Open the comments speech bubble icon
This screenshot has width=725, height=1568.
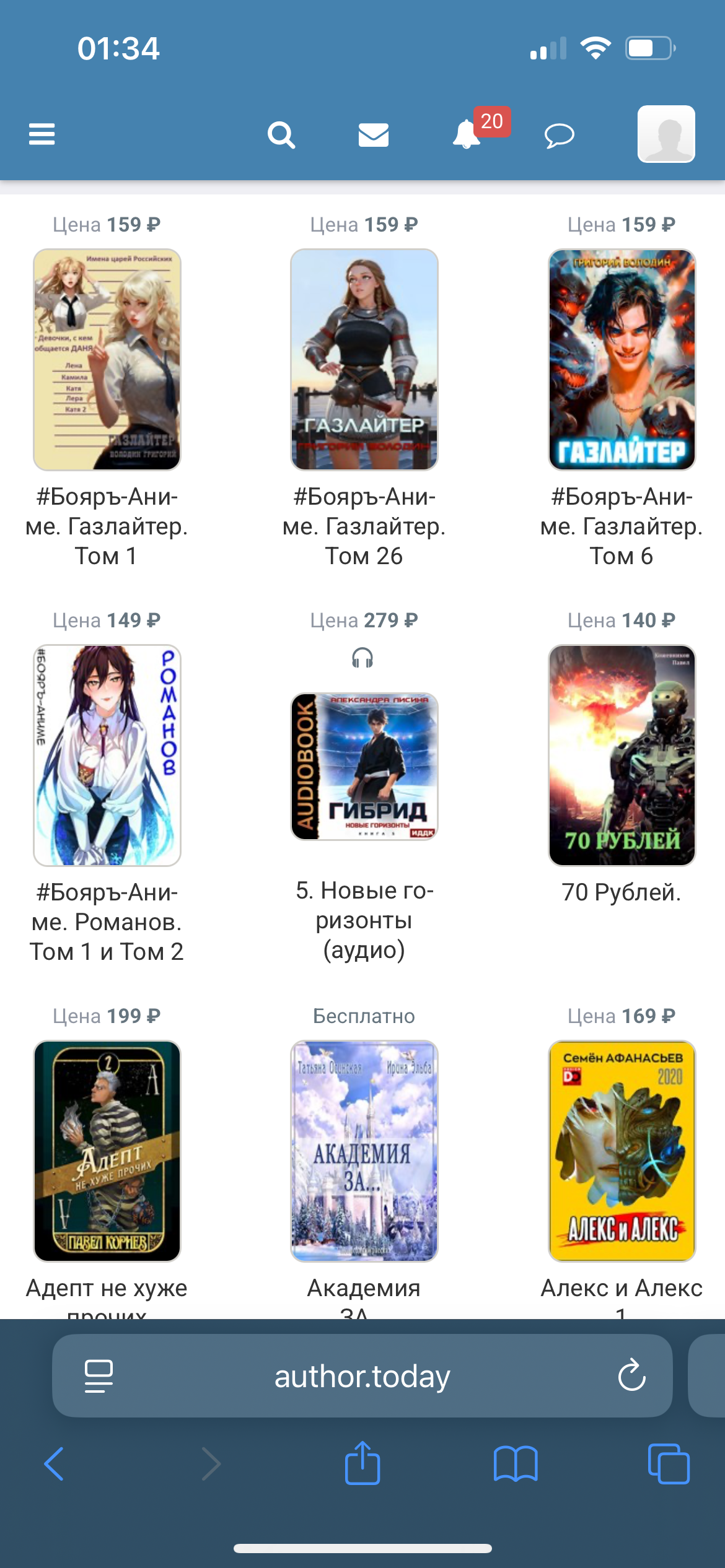point(559,135)
